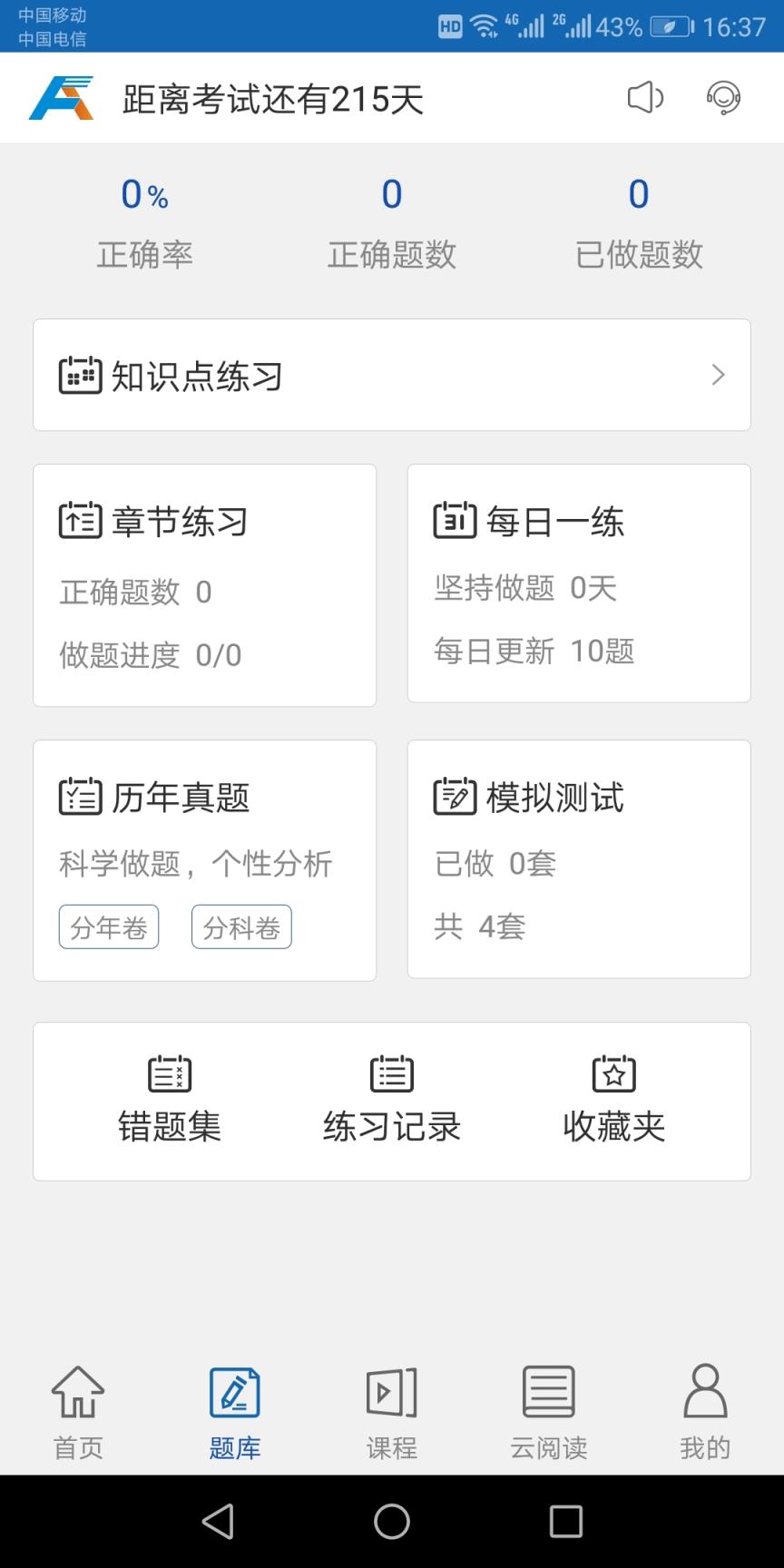
Task: Tap the 模拟测试 mock test icon
Action: point(454,798)
